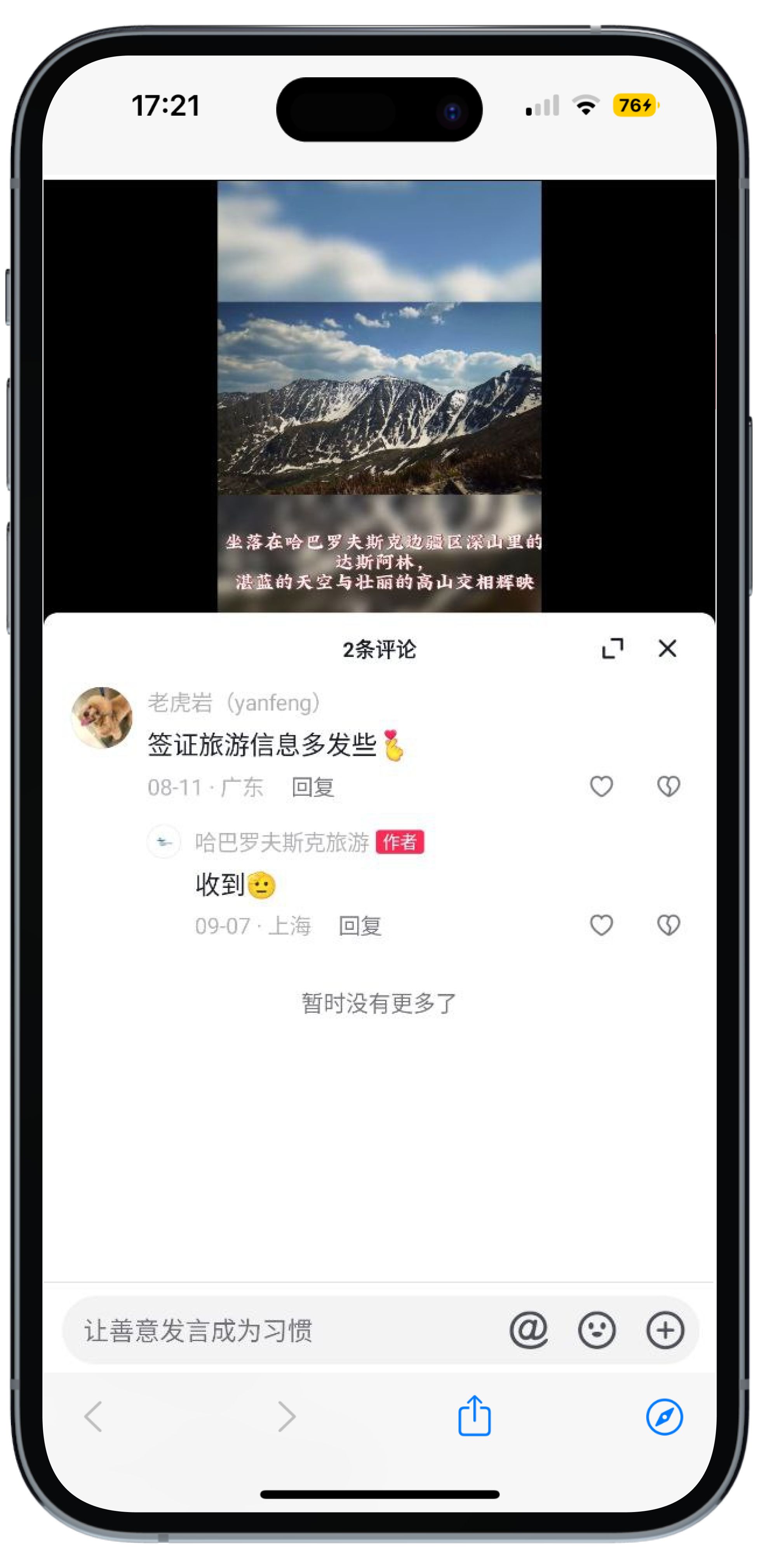The image size is (757, 1568).
Task: Expand comments panel to full screen
Action: [612, 649]
